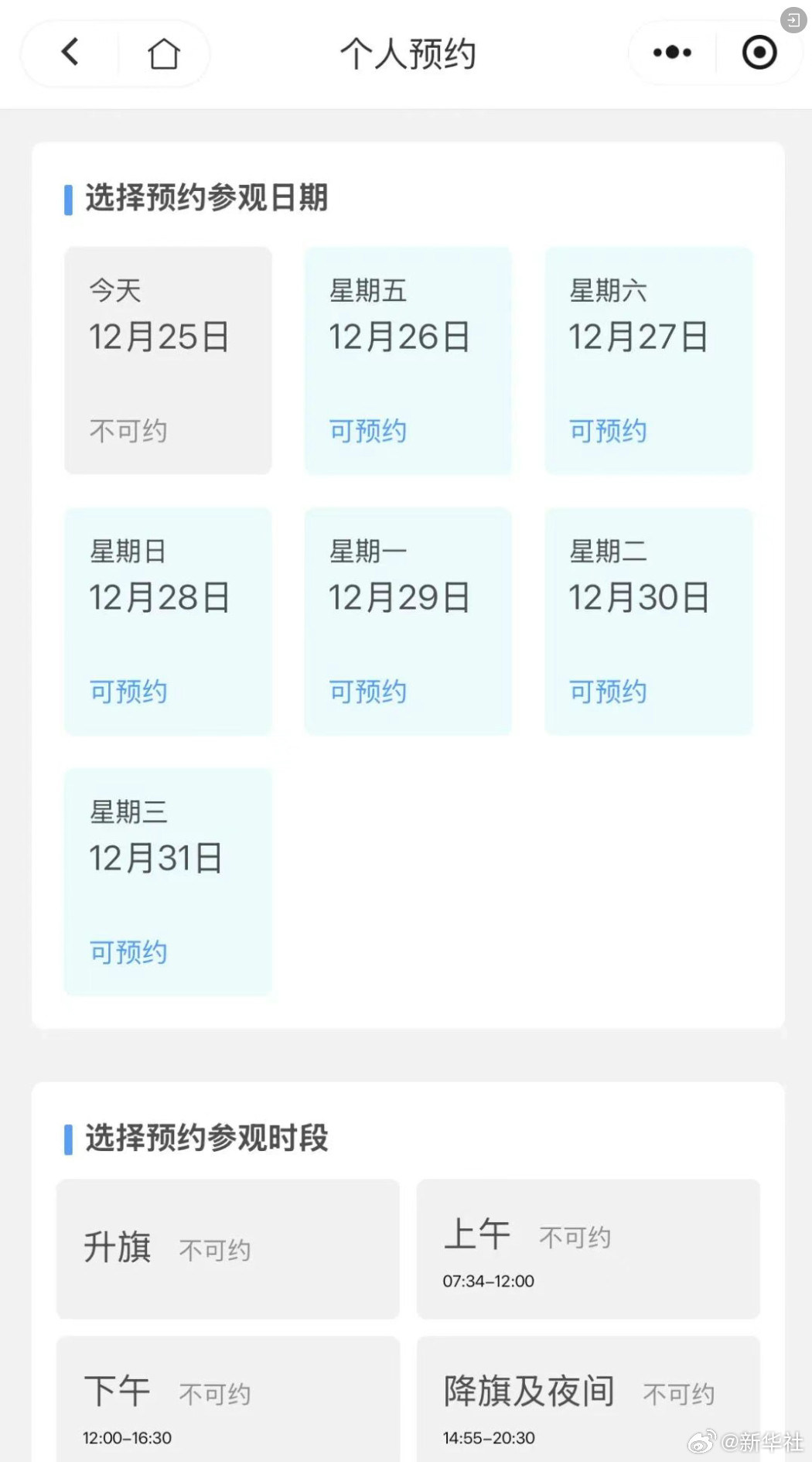
Task: Tap 可预约 under 12月28日
Action: [x=128, y=692]
